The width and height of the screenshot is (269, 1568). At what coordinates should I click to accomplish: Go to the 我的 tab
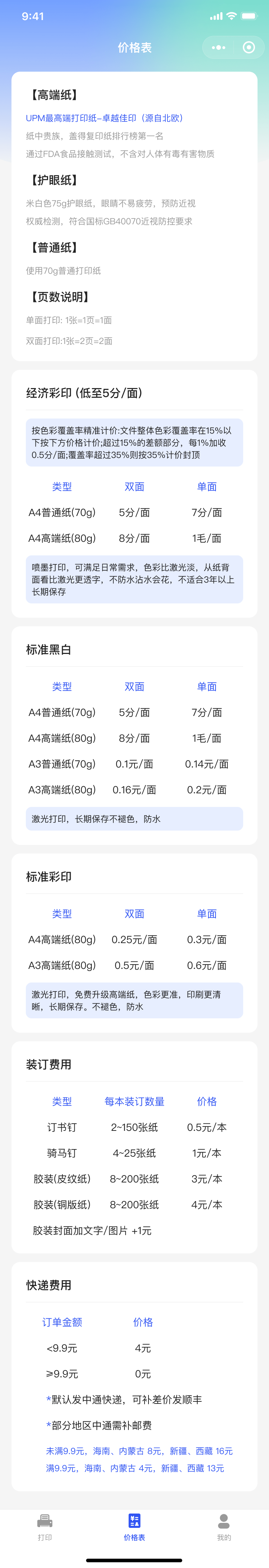pyautogui.click(x=224, y=1526)
